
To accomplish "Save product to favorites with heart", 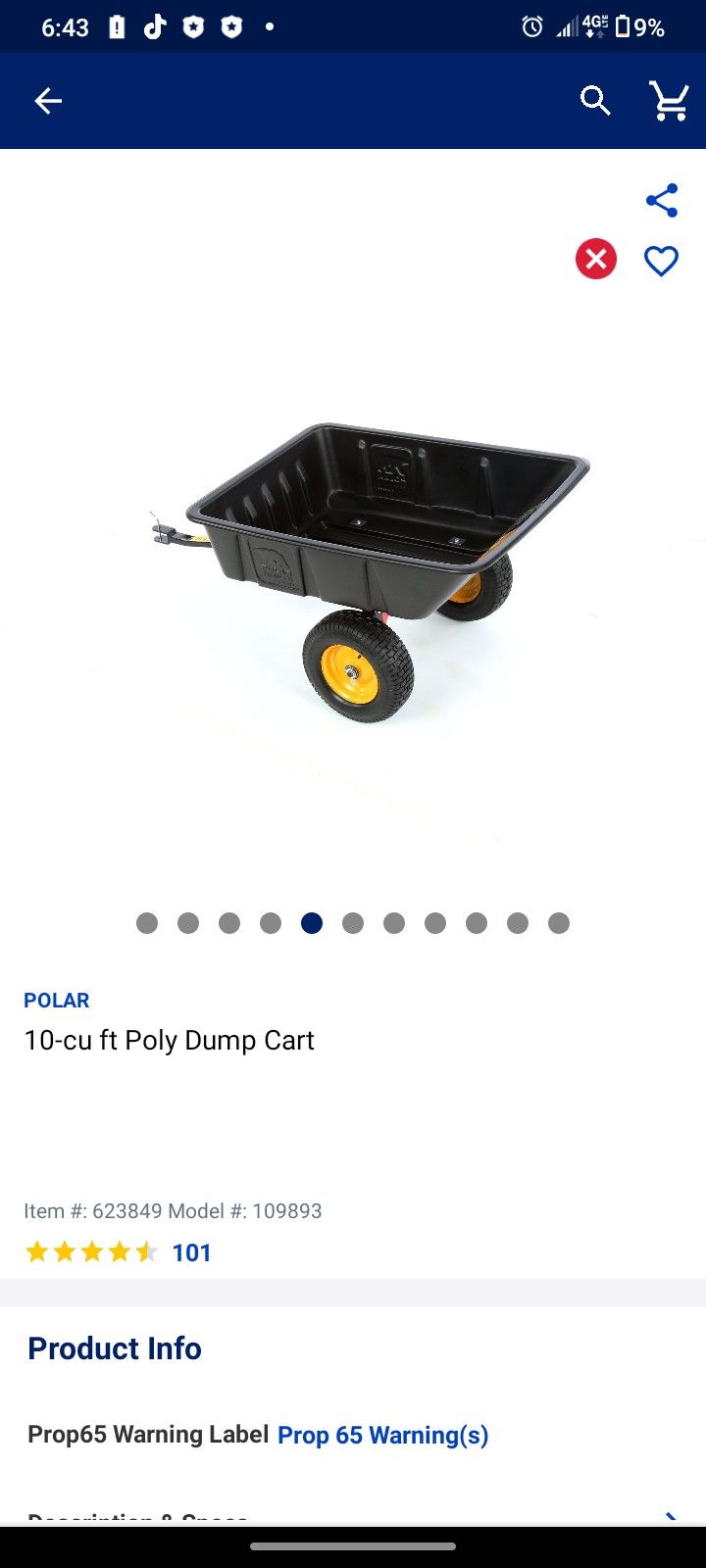I will (661, 261).
